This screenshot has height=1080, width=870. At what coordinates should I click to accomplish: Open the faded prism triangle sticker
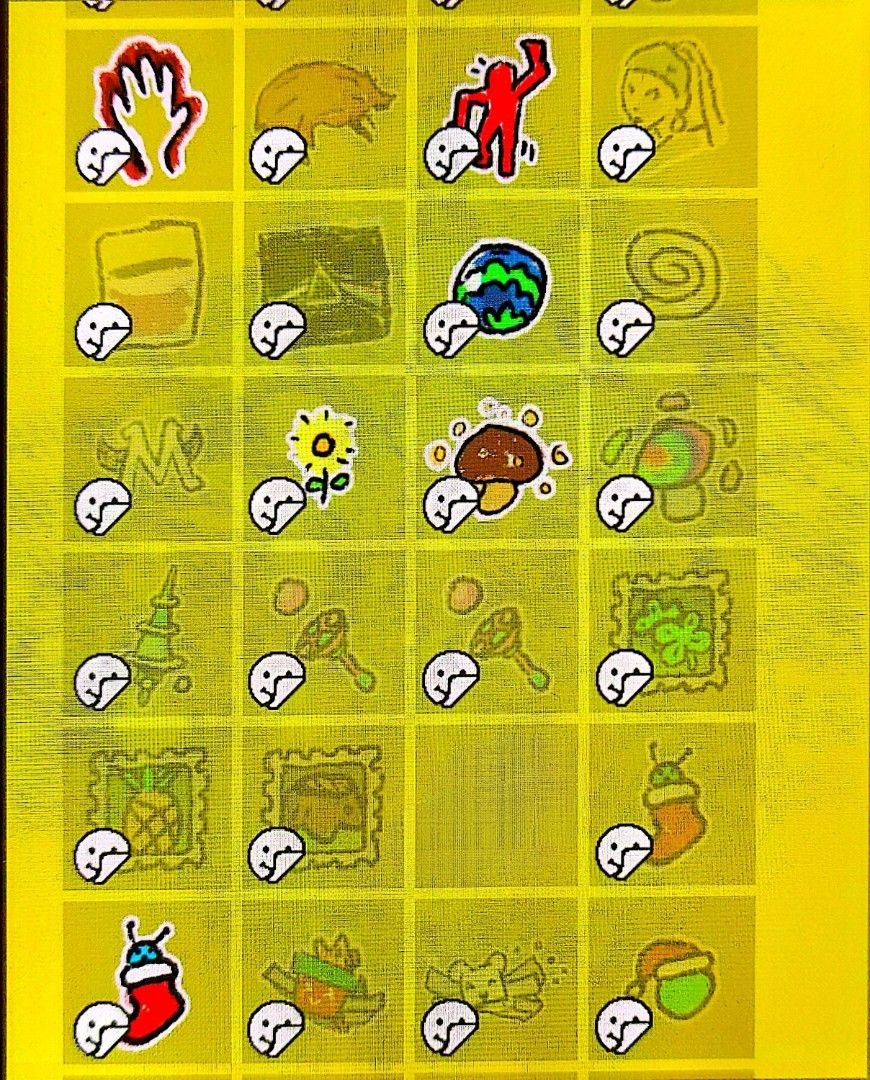[322, 282]
